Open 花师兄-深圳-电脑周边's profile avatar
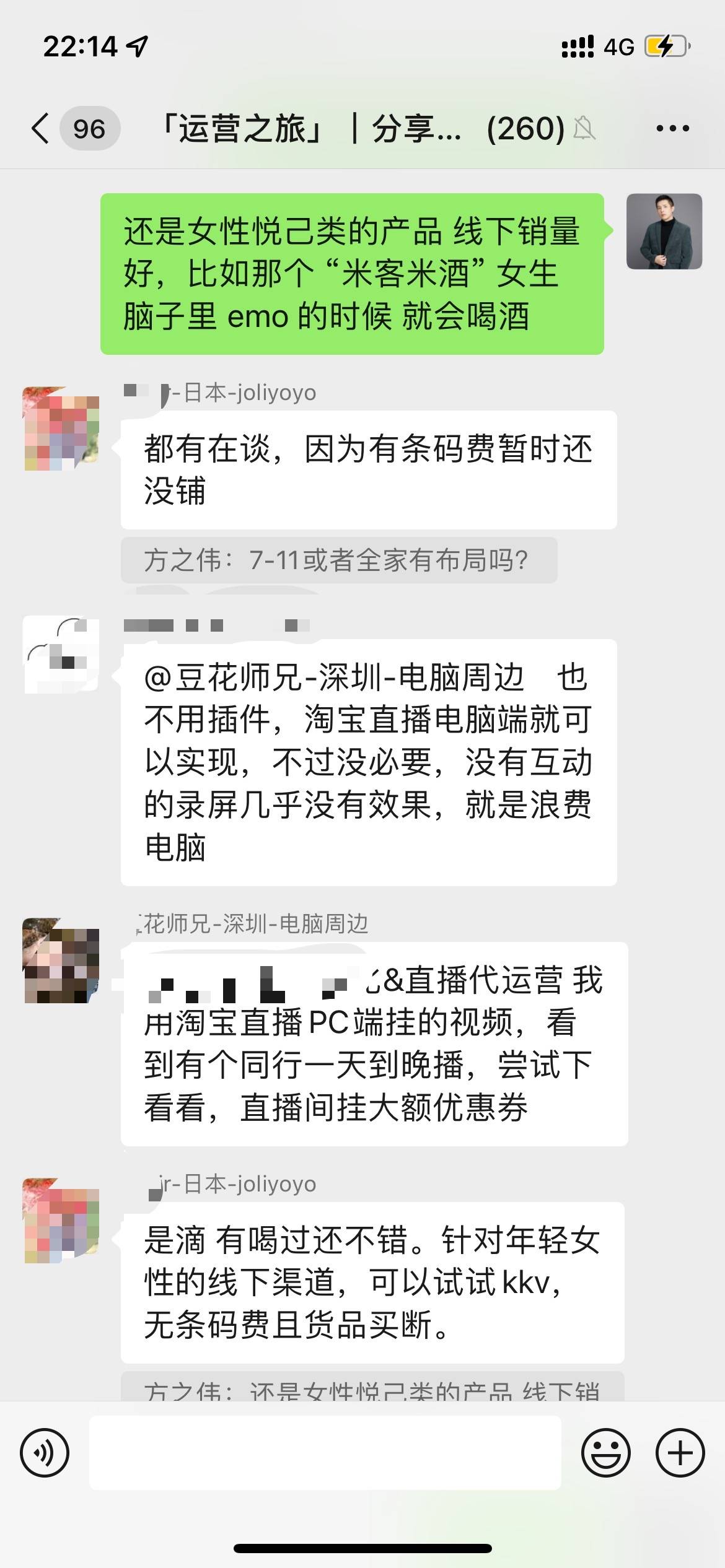 point(61,960)
